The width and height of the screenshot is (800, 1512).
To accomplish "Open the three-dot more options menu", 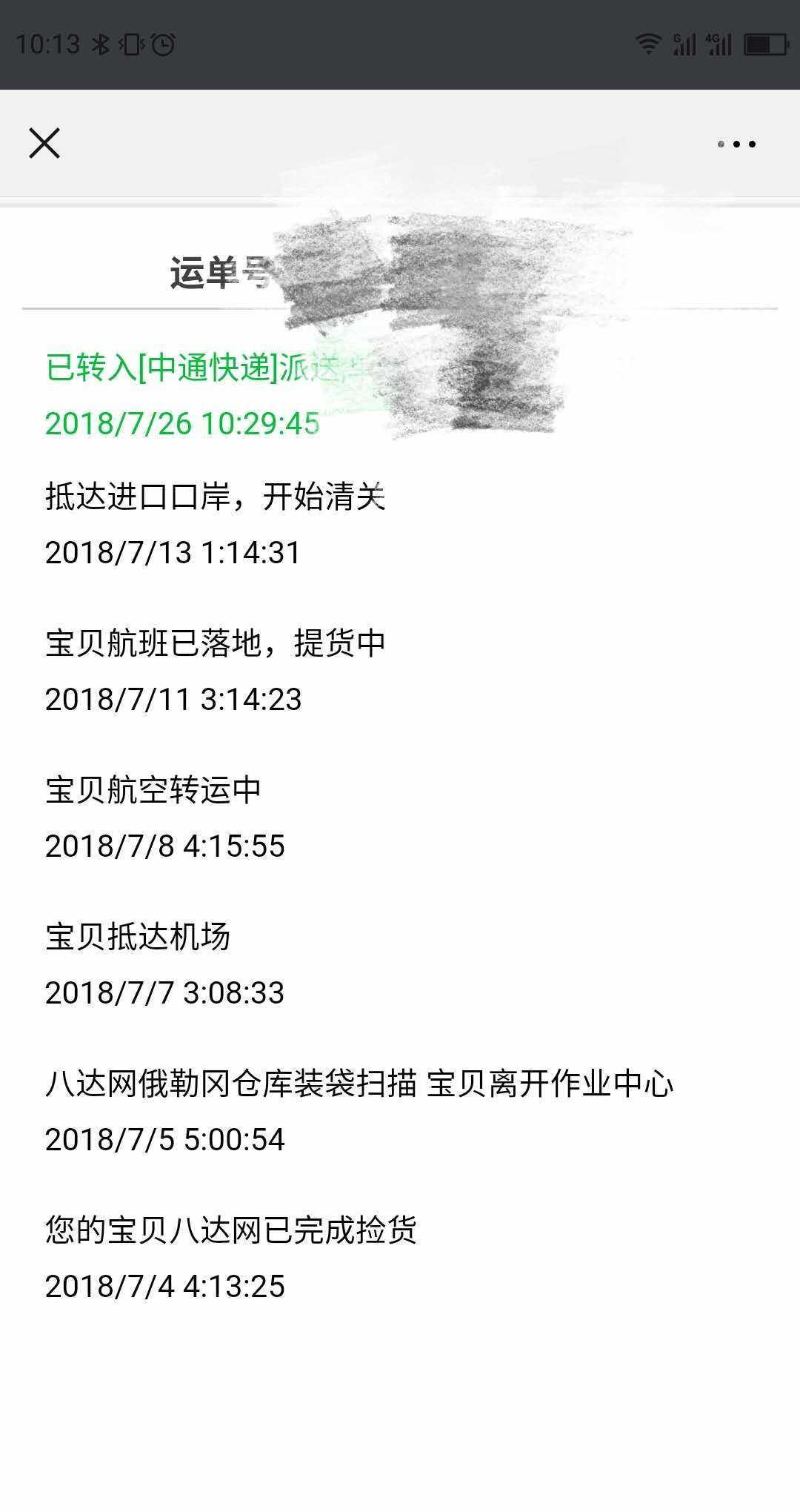I will point(737,144).
